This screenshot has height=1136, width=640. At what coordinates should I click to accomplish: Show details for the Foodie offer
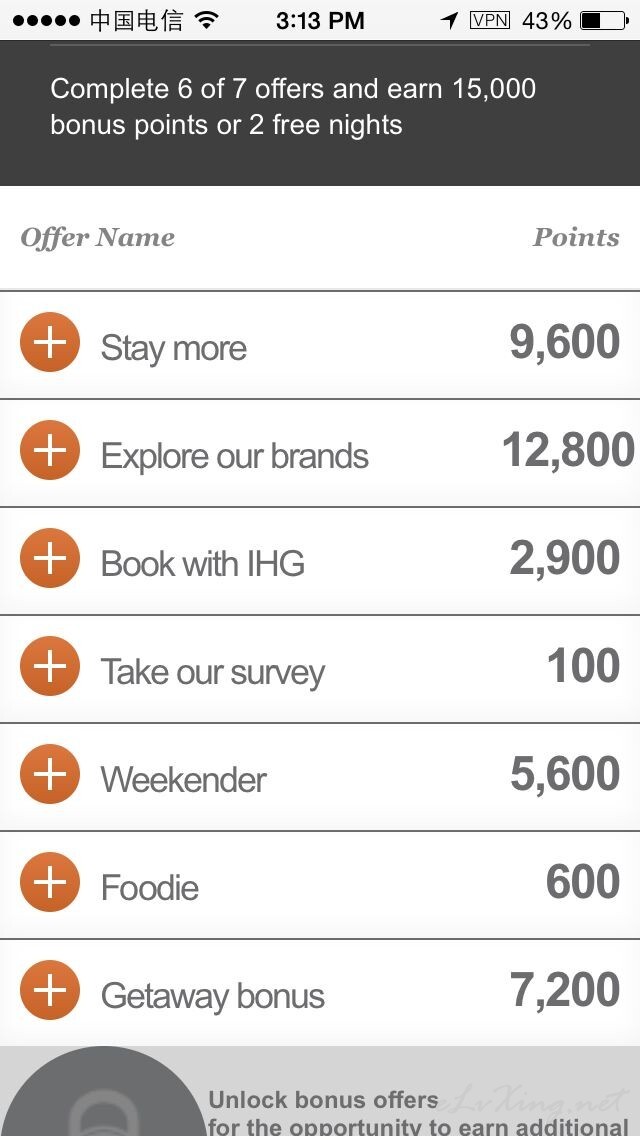click(49, 882)
